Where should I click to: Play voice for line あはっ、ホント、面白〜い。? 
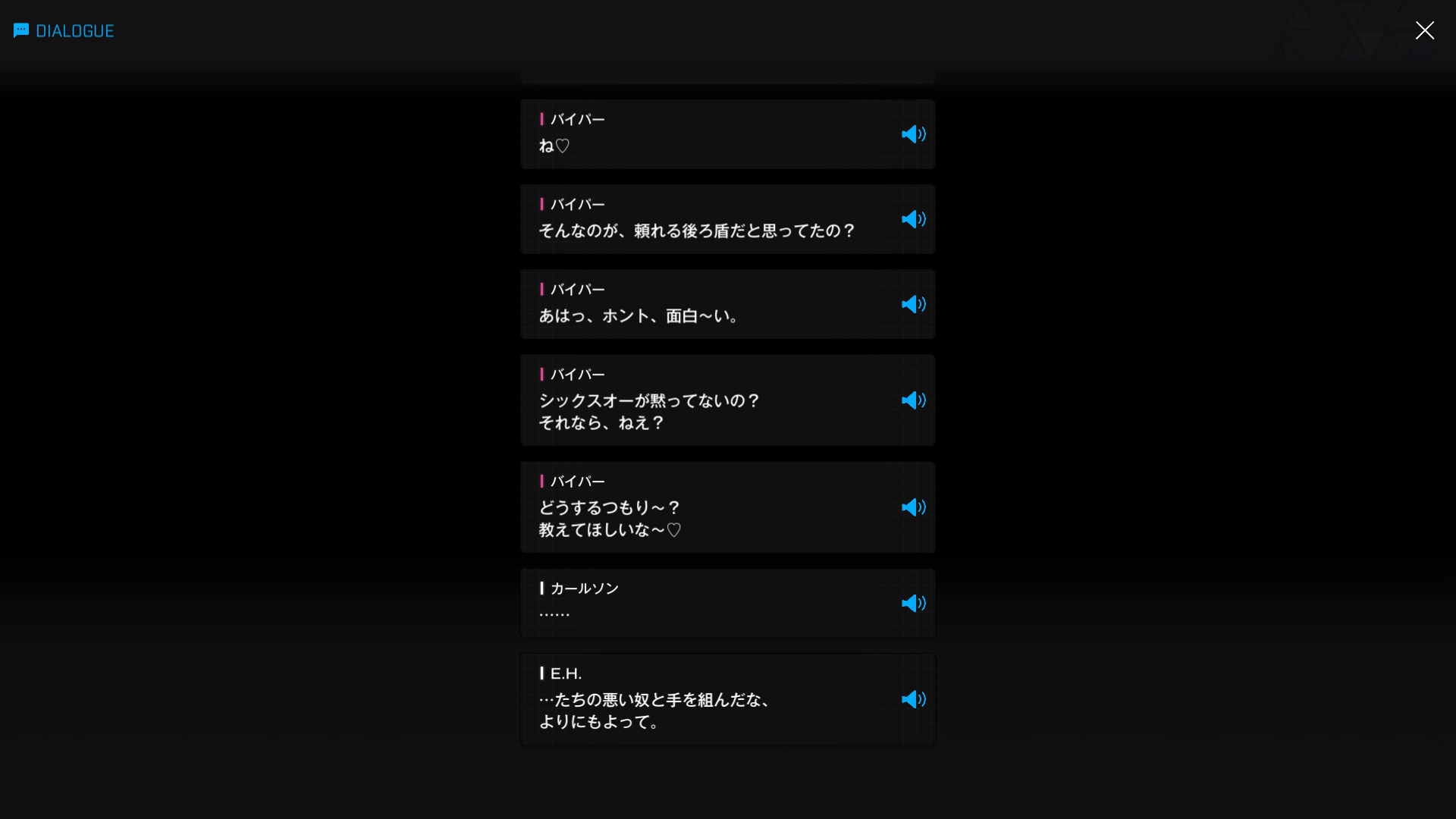coord(913,304)
